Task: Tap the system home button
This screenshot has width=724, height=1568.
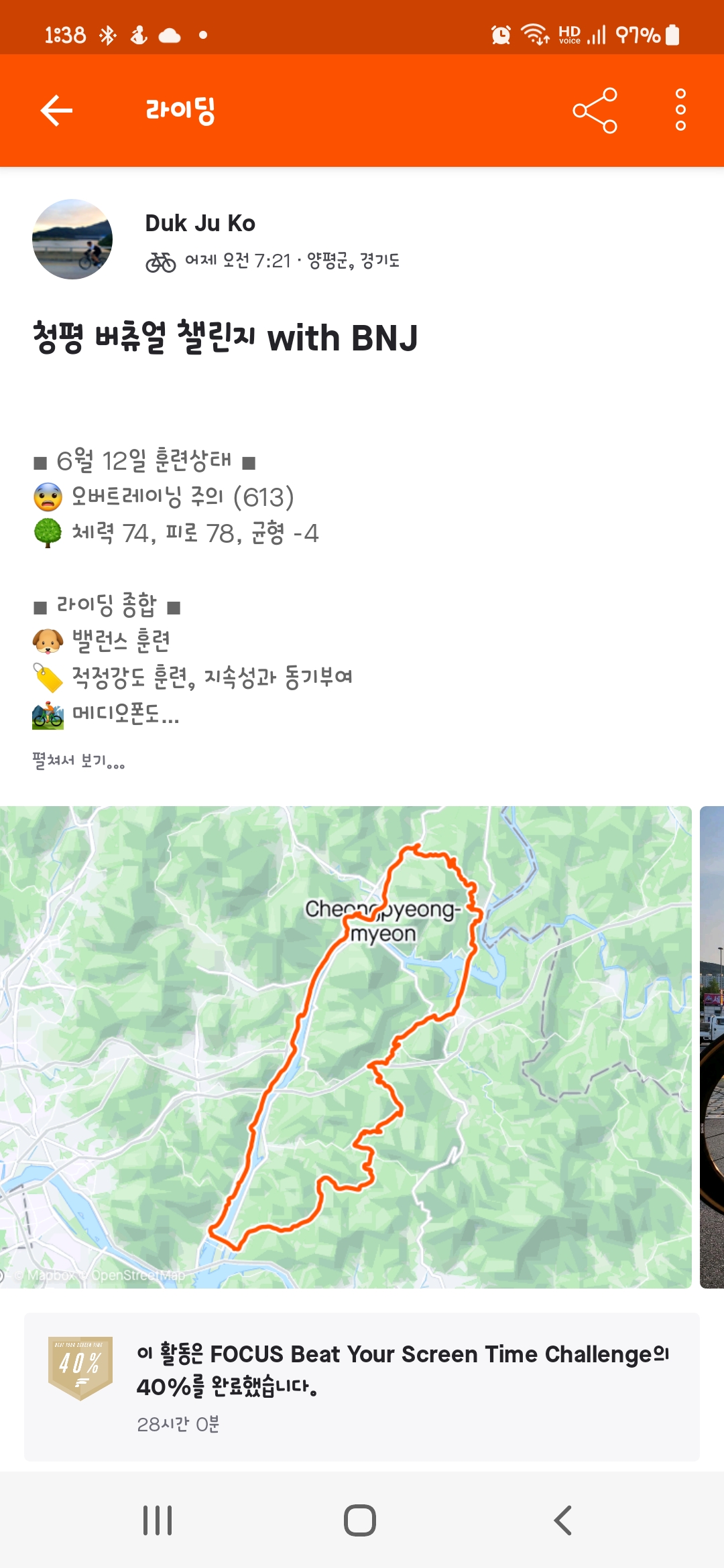Action: tap(360, 1520)
